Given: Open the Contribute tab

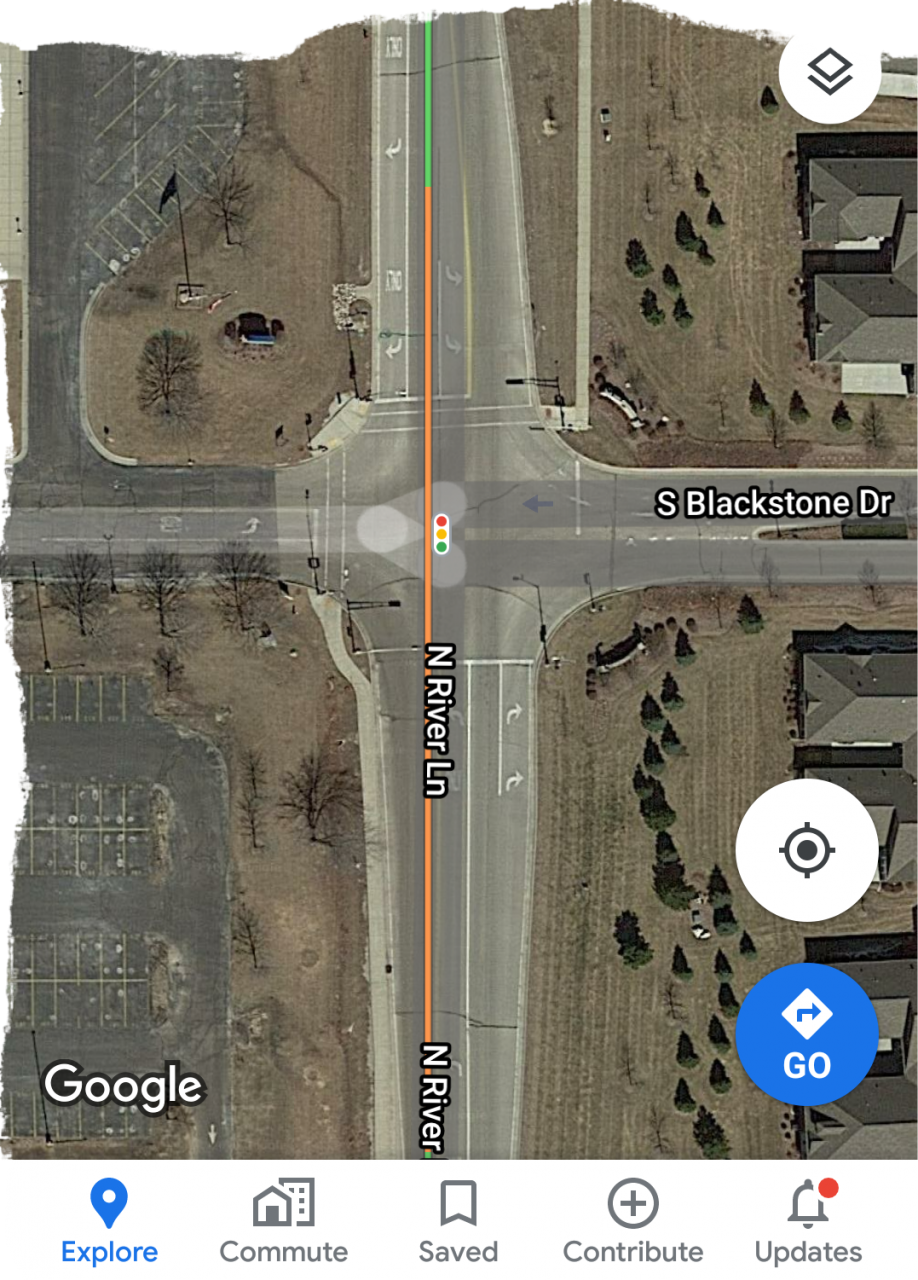Looking at the screenshot, I should tap(633, 1221).
